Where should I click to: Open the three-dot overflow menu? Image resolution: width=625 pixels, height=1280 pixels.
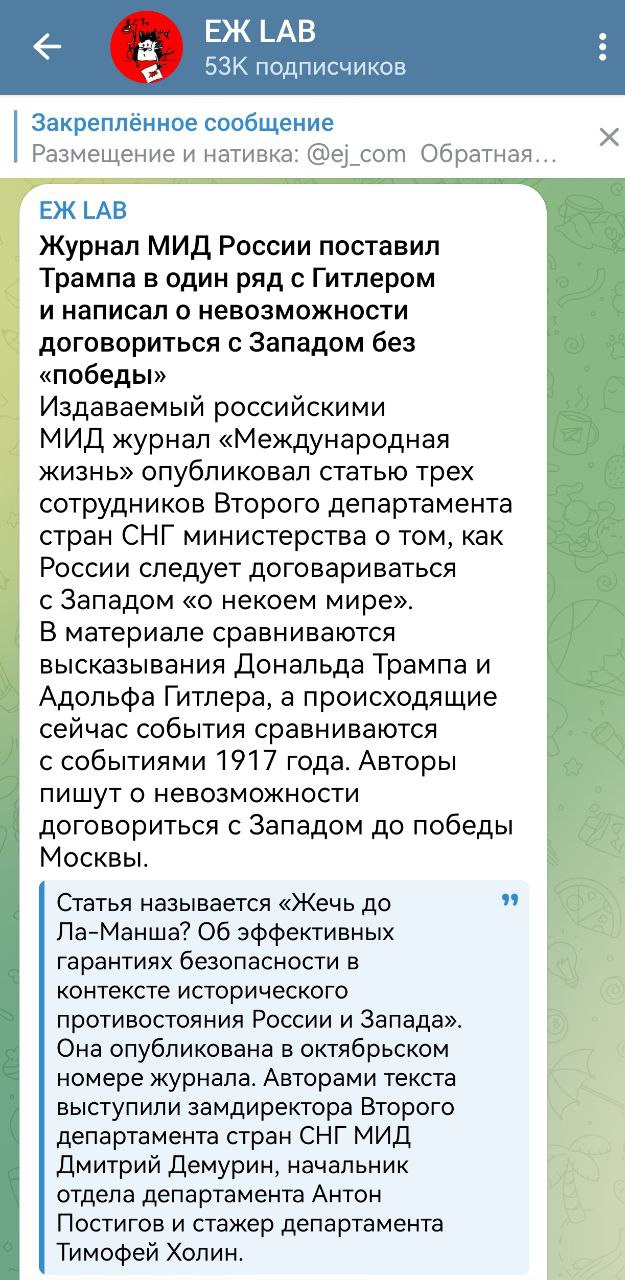pyautogui.click(x=601, y=47)
